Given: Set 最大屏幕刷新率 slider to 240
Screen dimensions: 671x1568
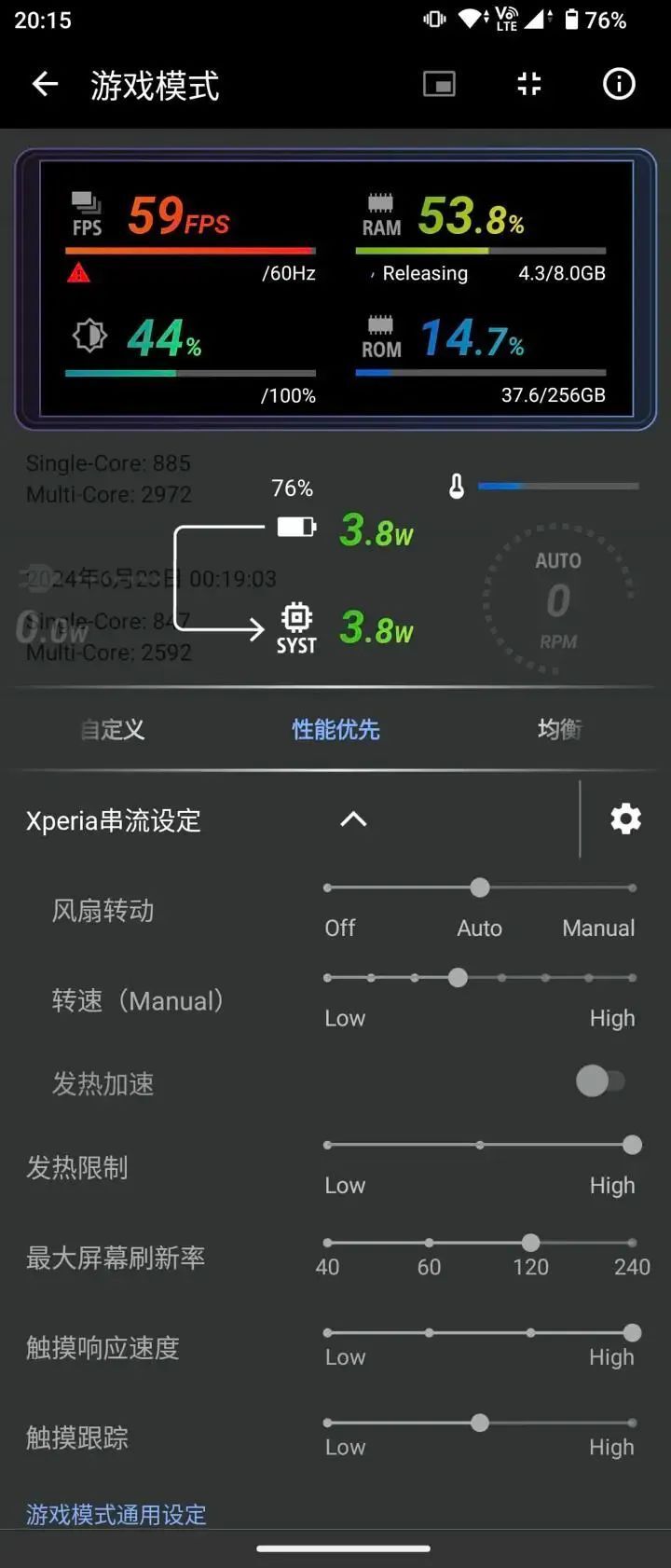Looking at the screenshot, I should [x=632, y=1243].
